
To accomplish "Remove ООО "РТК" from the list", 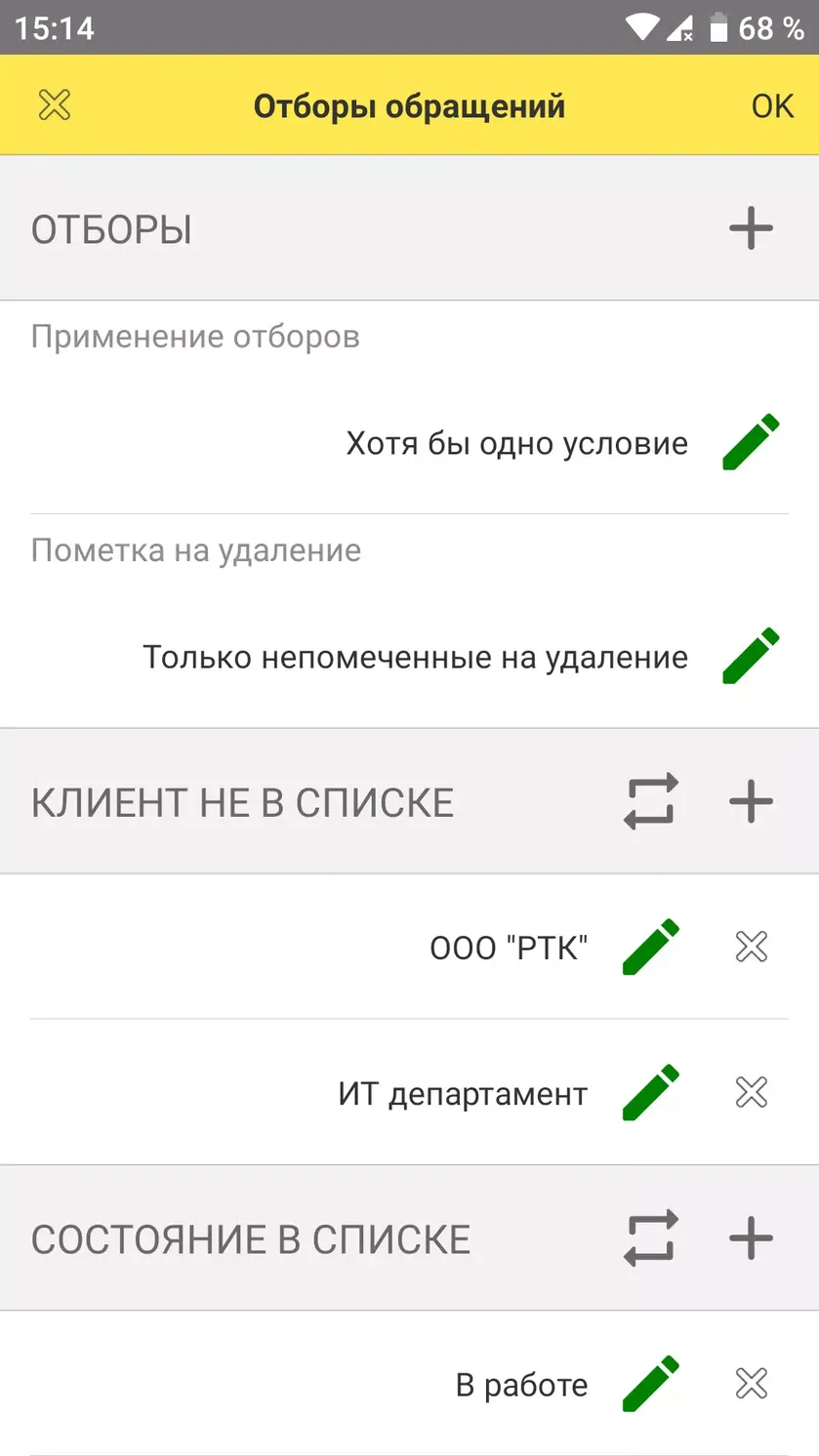I will click(751, 946).
